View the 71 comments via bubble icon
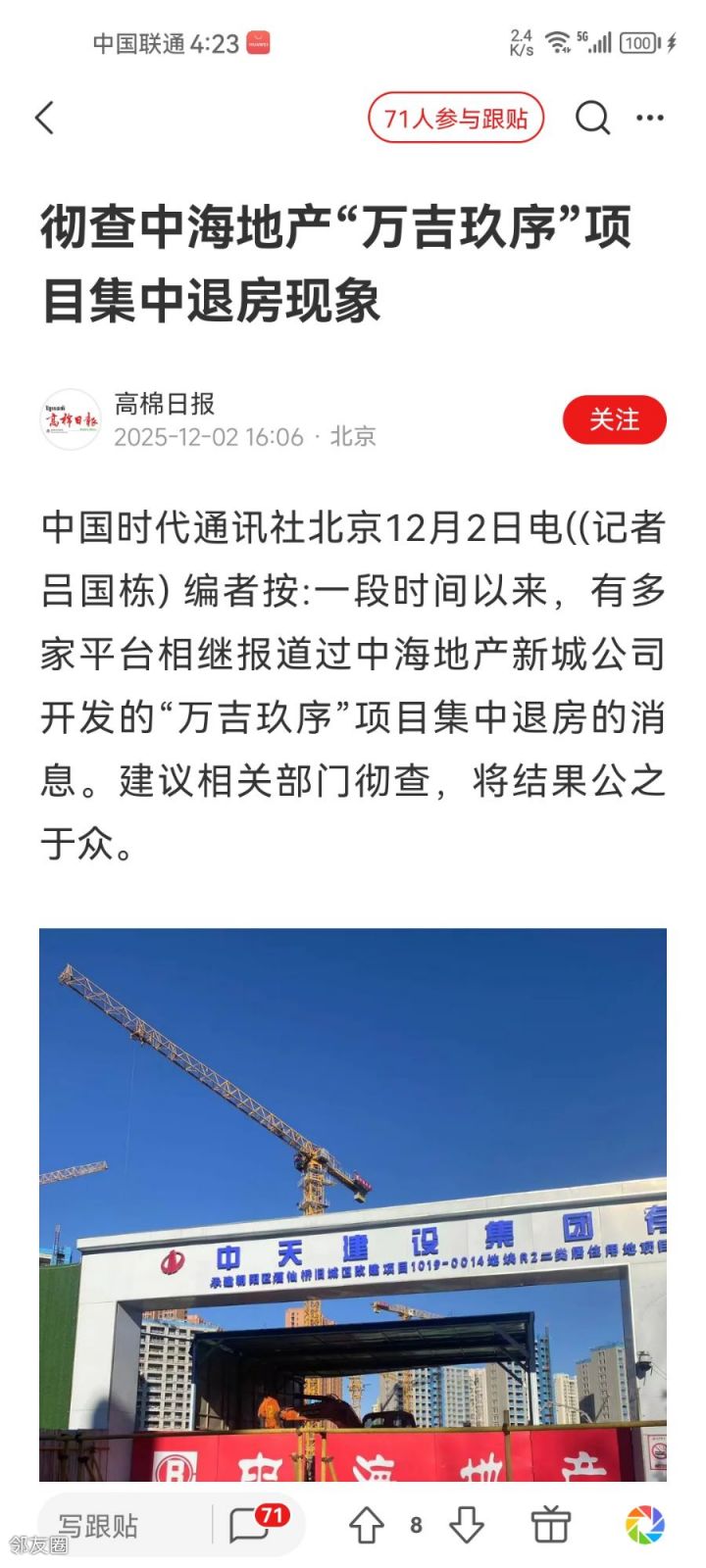706x1568 pixels. (253, 1524)
